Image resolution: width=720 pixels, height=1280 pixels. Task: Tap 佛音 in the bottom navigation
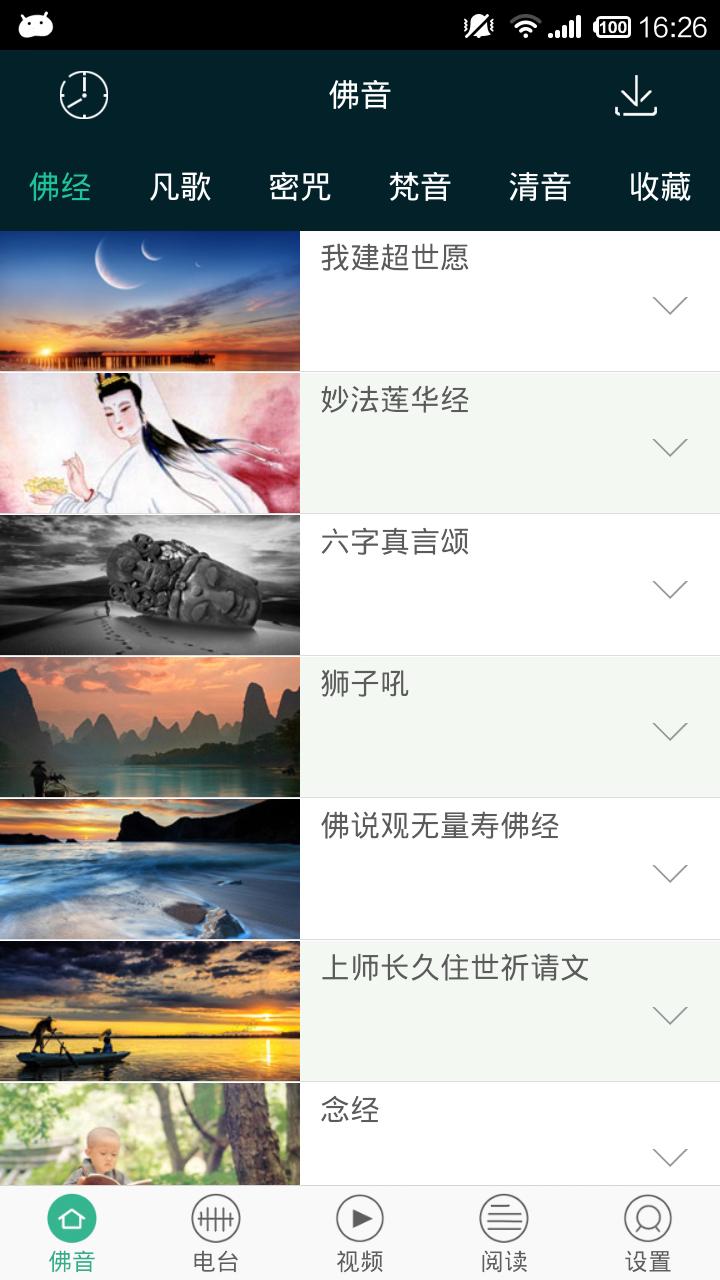point(72,1232)
